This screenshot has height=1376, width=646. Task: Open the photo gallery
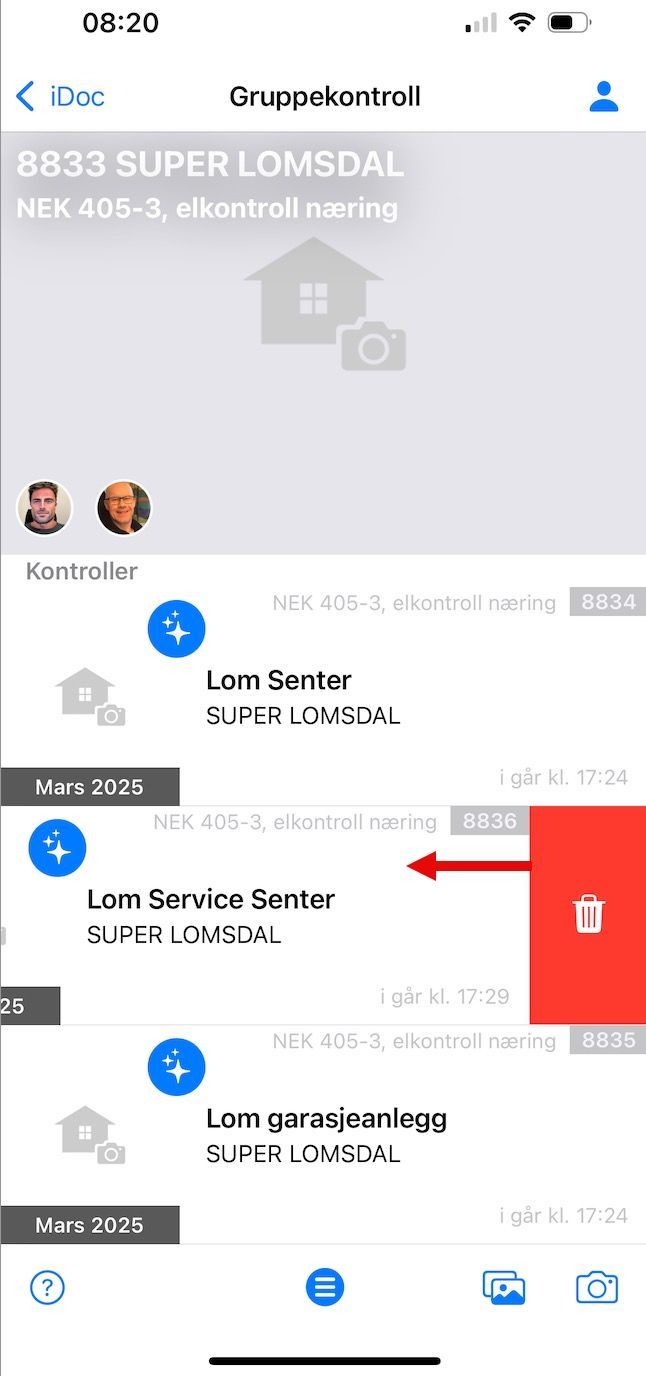click(503, 1287)
